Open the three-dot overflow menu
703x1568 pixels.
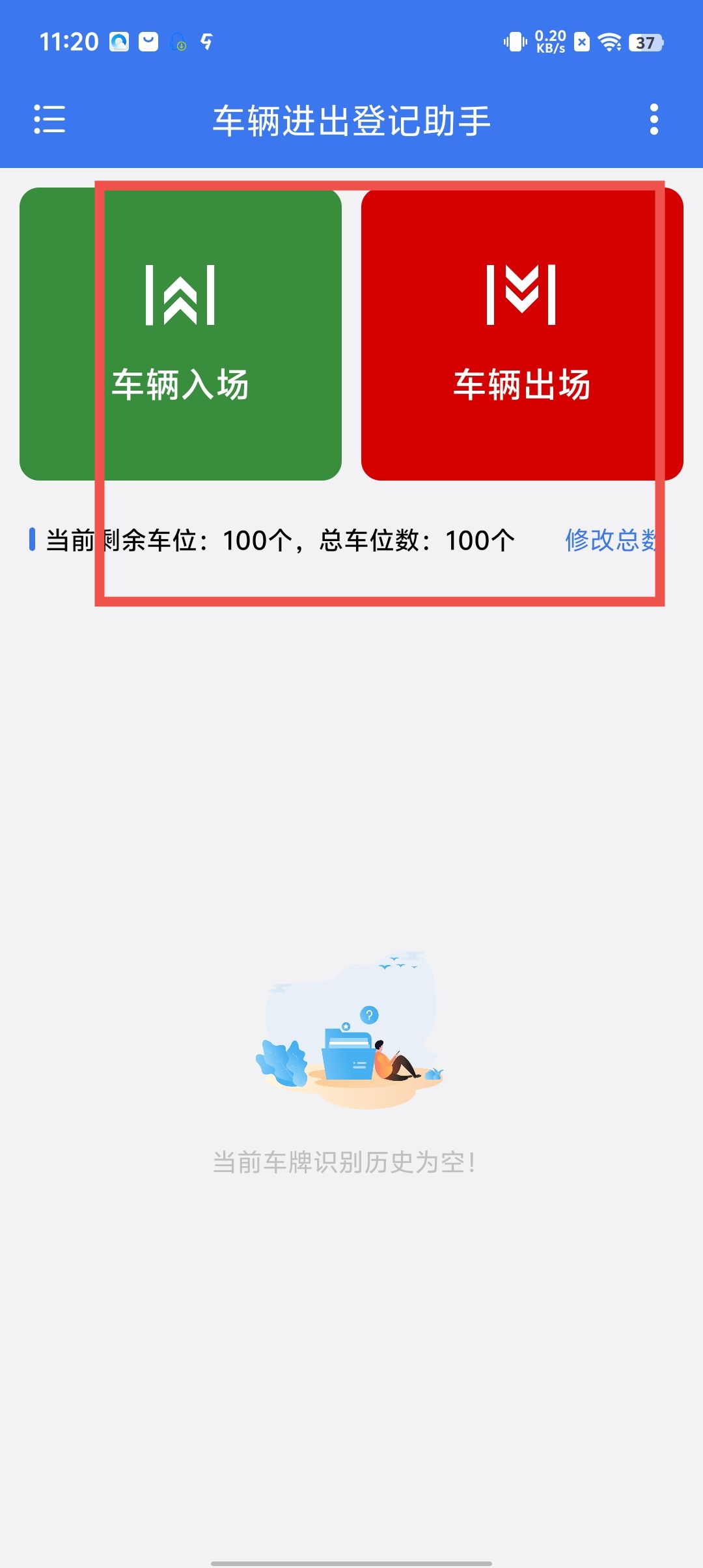coord(654,120)
